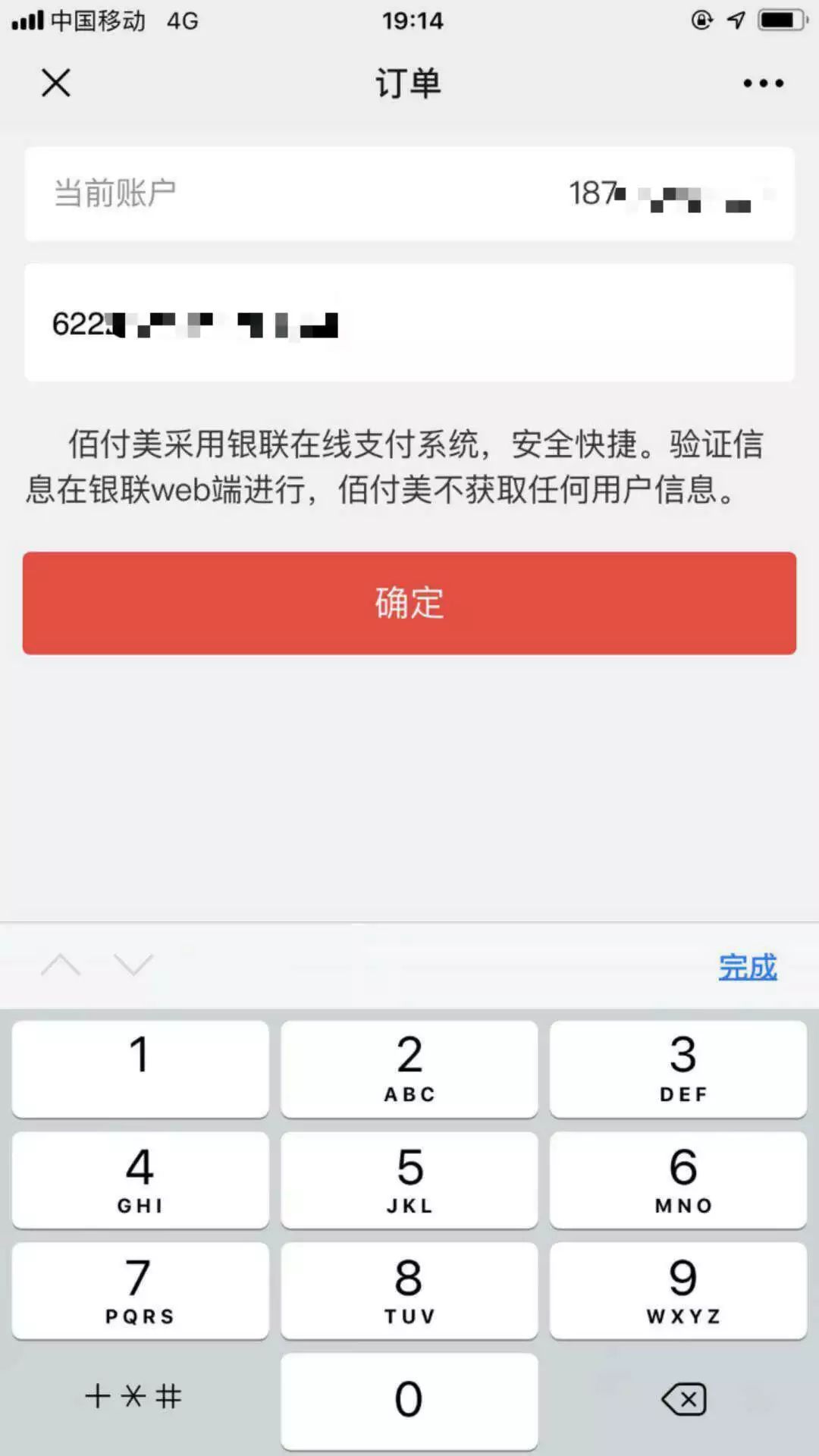Tap the bank card number field
Screen dimensions: 819x1456
[409, 323]
